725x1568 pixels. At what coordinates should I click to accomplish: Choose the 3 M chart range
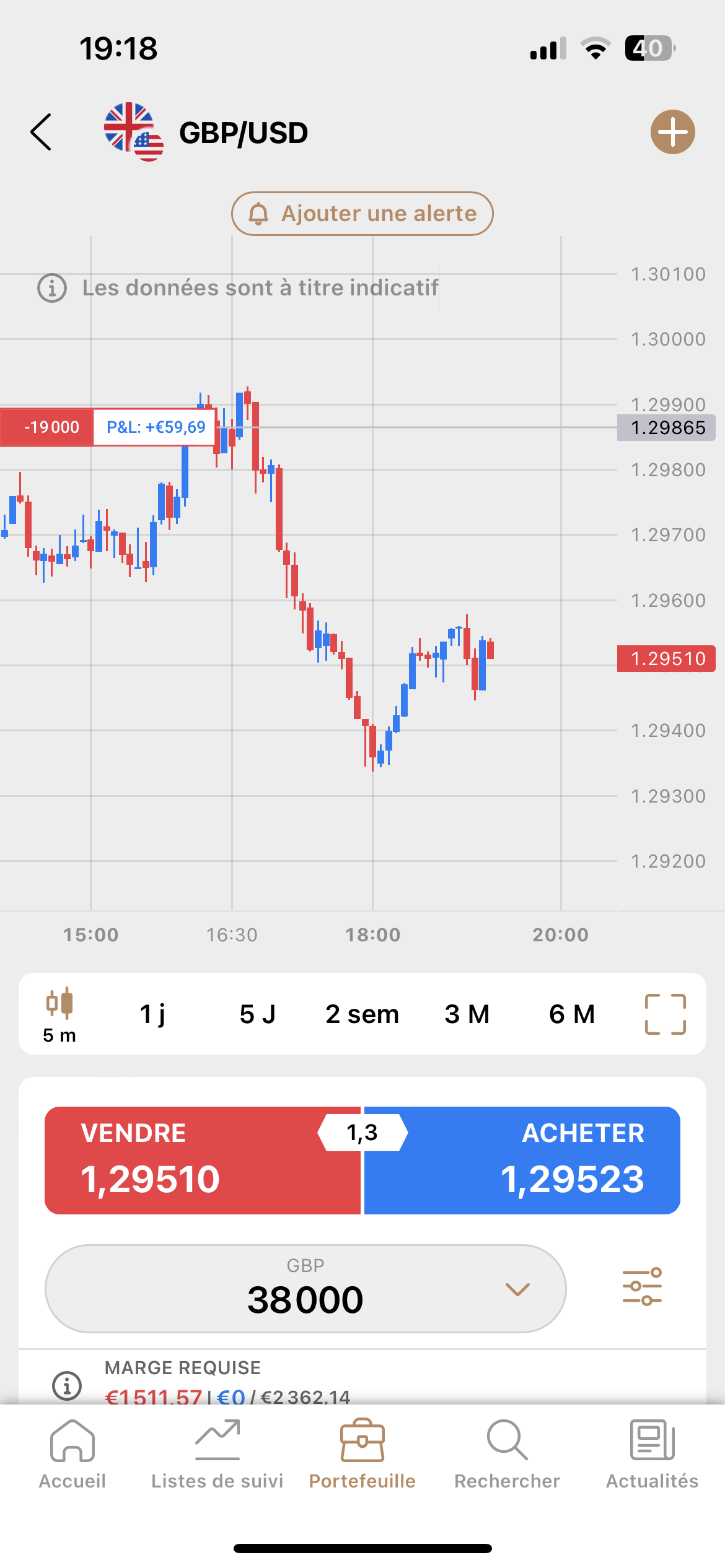467,1014
